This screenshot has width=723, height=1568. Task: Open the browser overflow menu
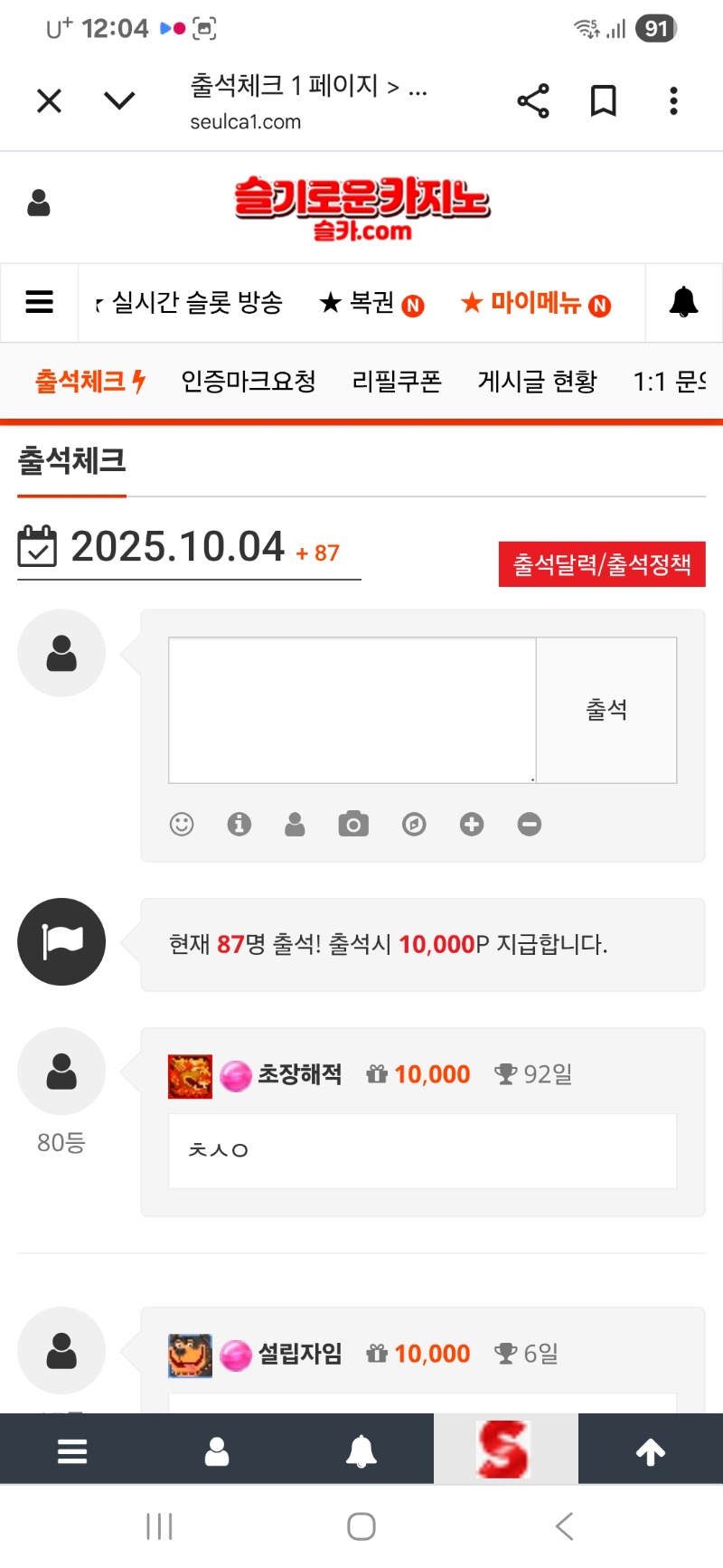(x=673, y=100)
